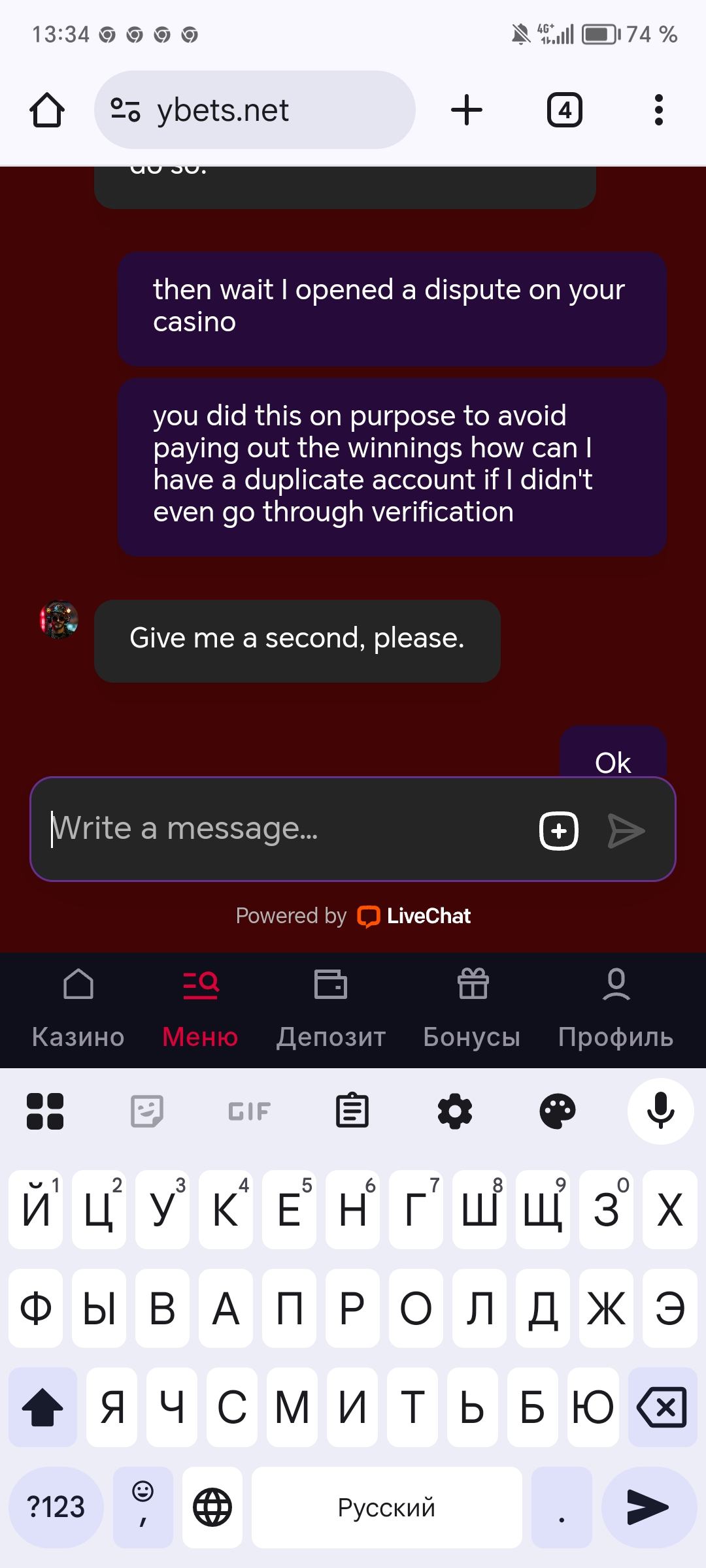Open the tab switcher showing 4 tabs
Image resolution: width=706 pixels, height=1568 pixels.
point(564,110)
